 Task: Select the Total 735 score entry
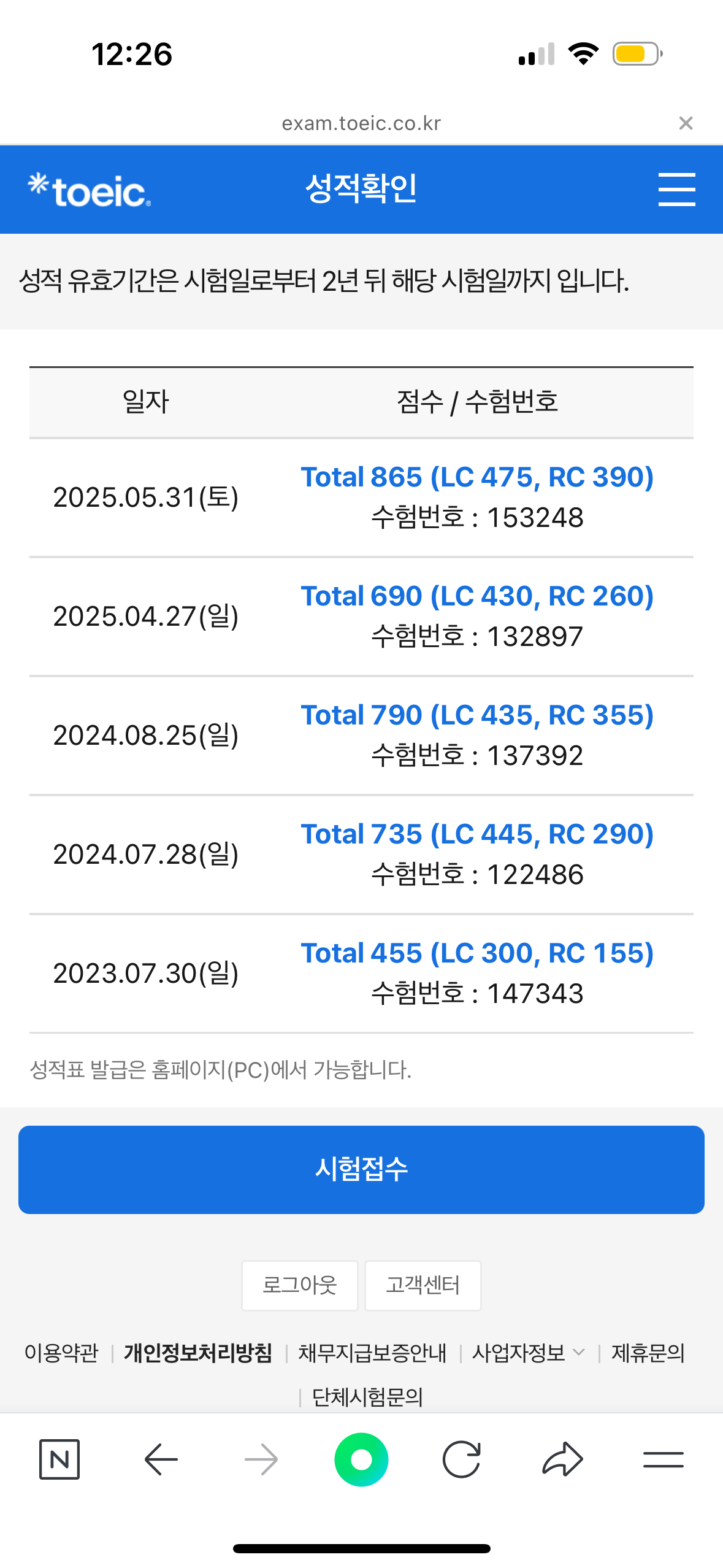[x=477, y=834]
